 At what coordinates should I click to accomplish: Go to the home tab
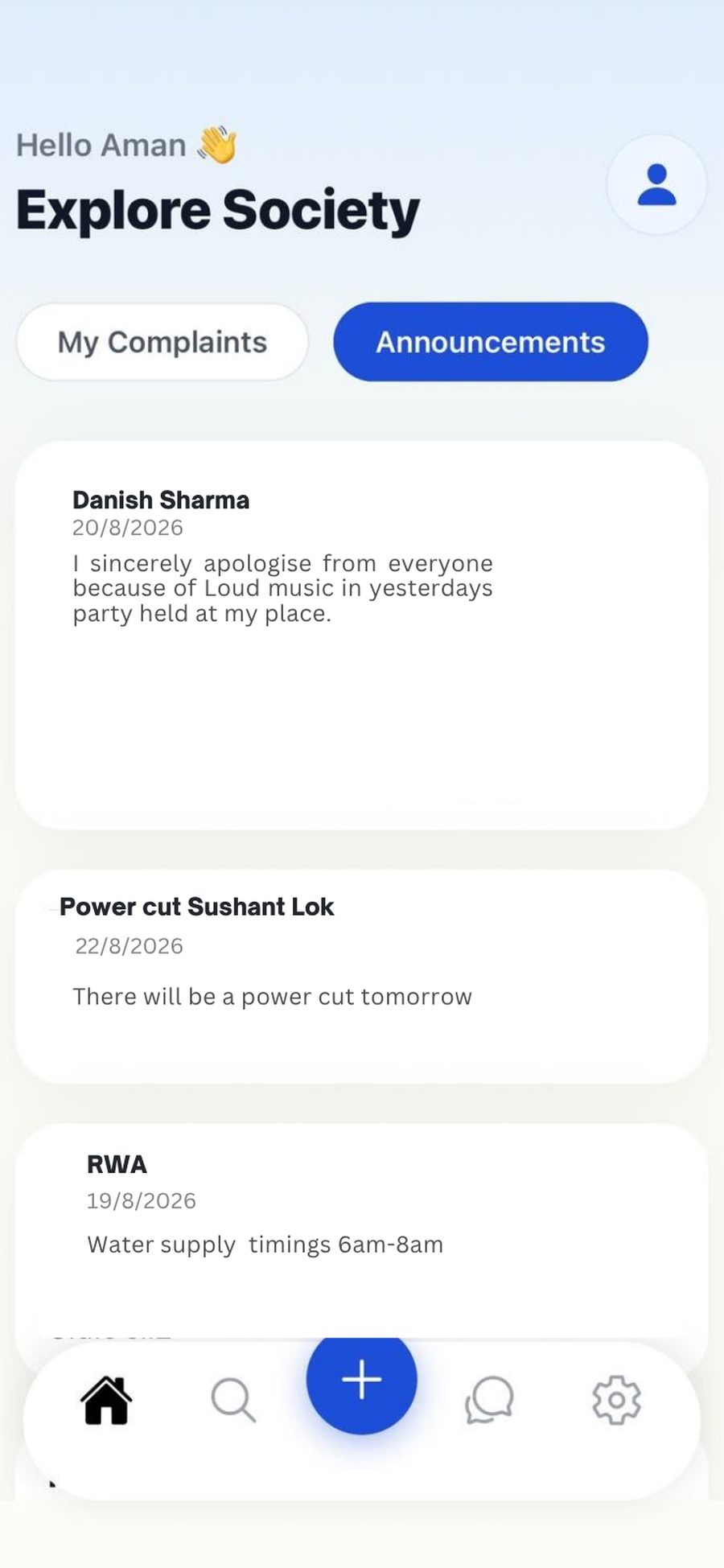106,1401
